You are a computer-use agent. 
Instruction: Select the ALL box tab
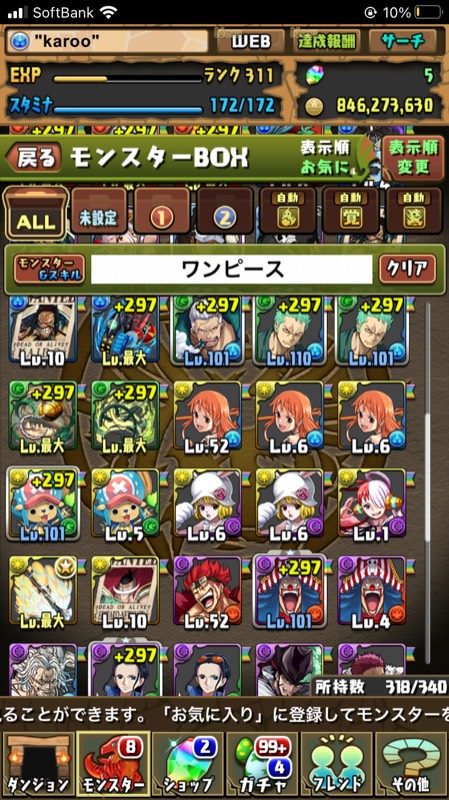(36, 213)
